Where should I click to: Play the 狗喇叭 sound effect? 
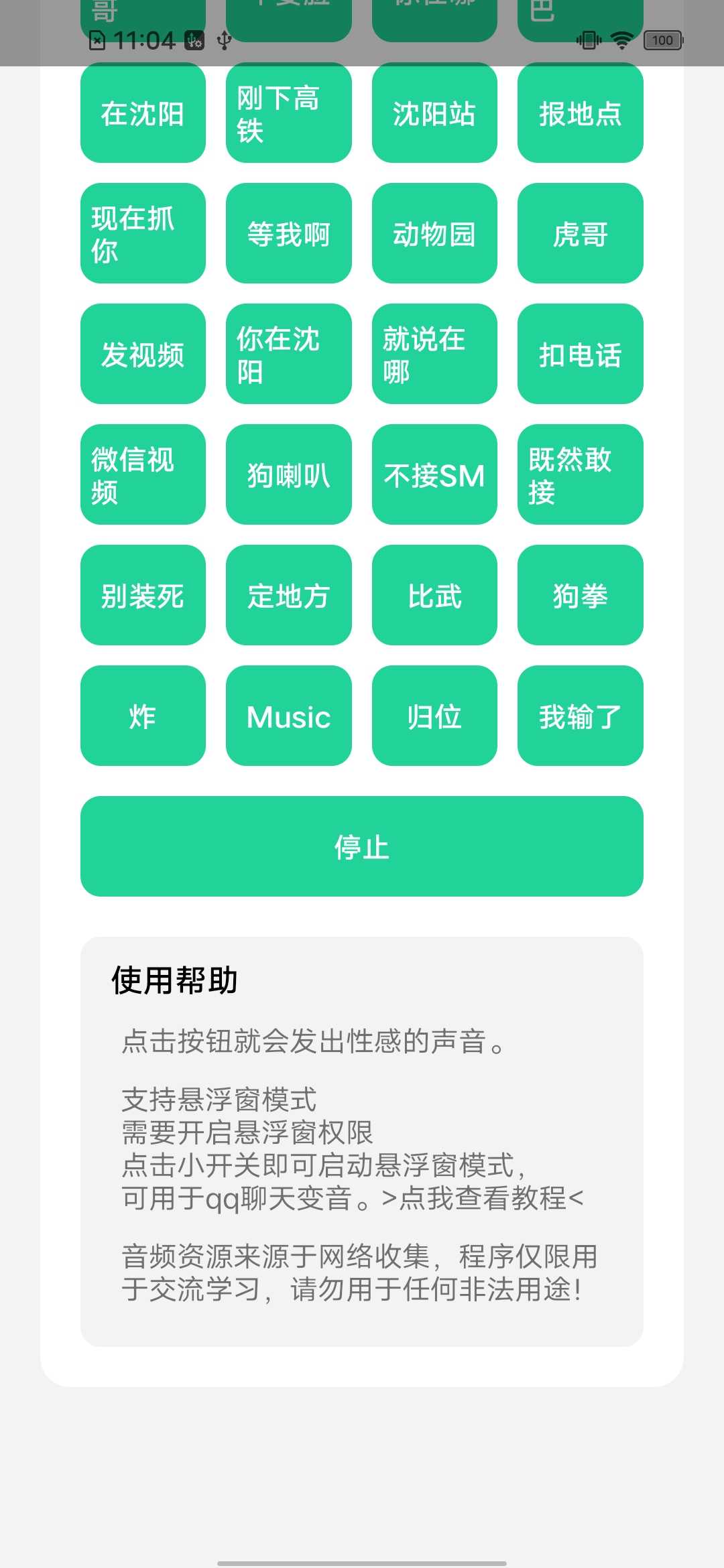(x=288, y=474)
